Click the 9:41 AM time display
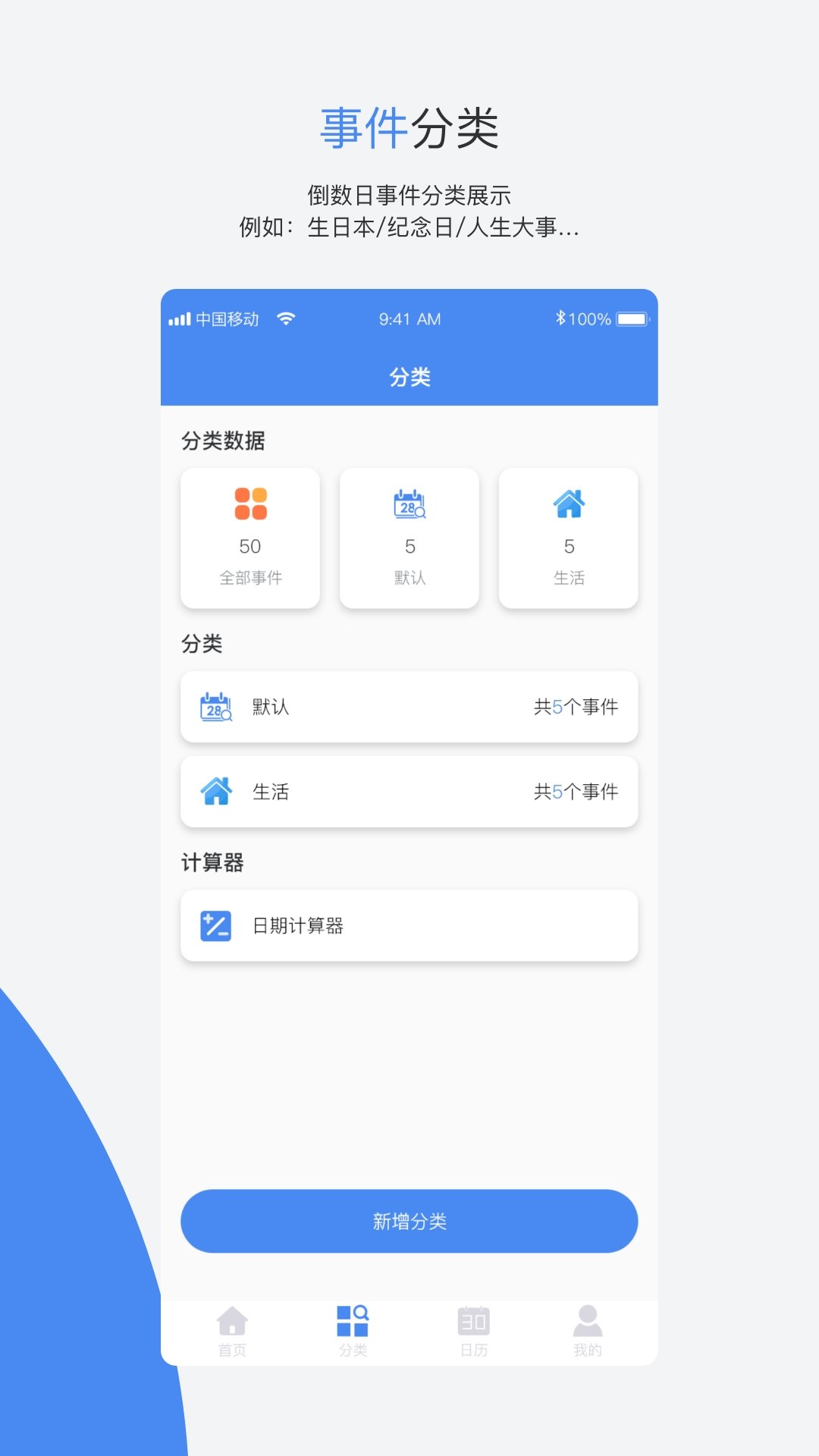 pos(409,318)
